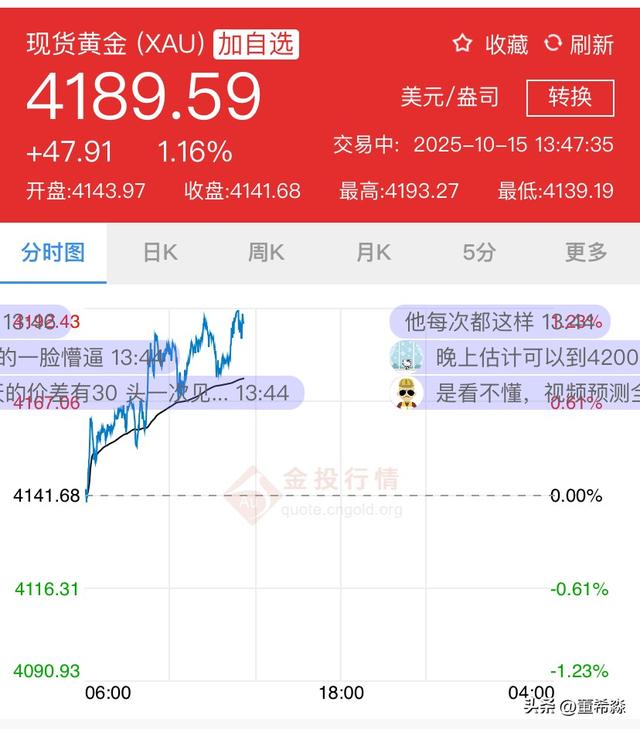Show the 5分 five-minute chart
The image size is (640, 729).
479,253
